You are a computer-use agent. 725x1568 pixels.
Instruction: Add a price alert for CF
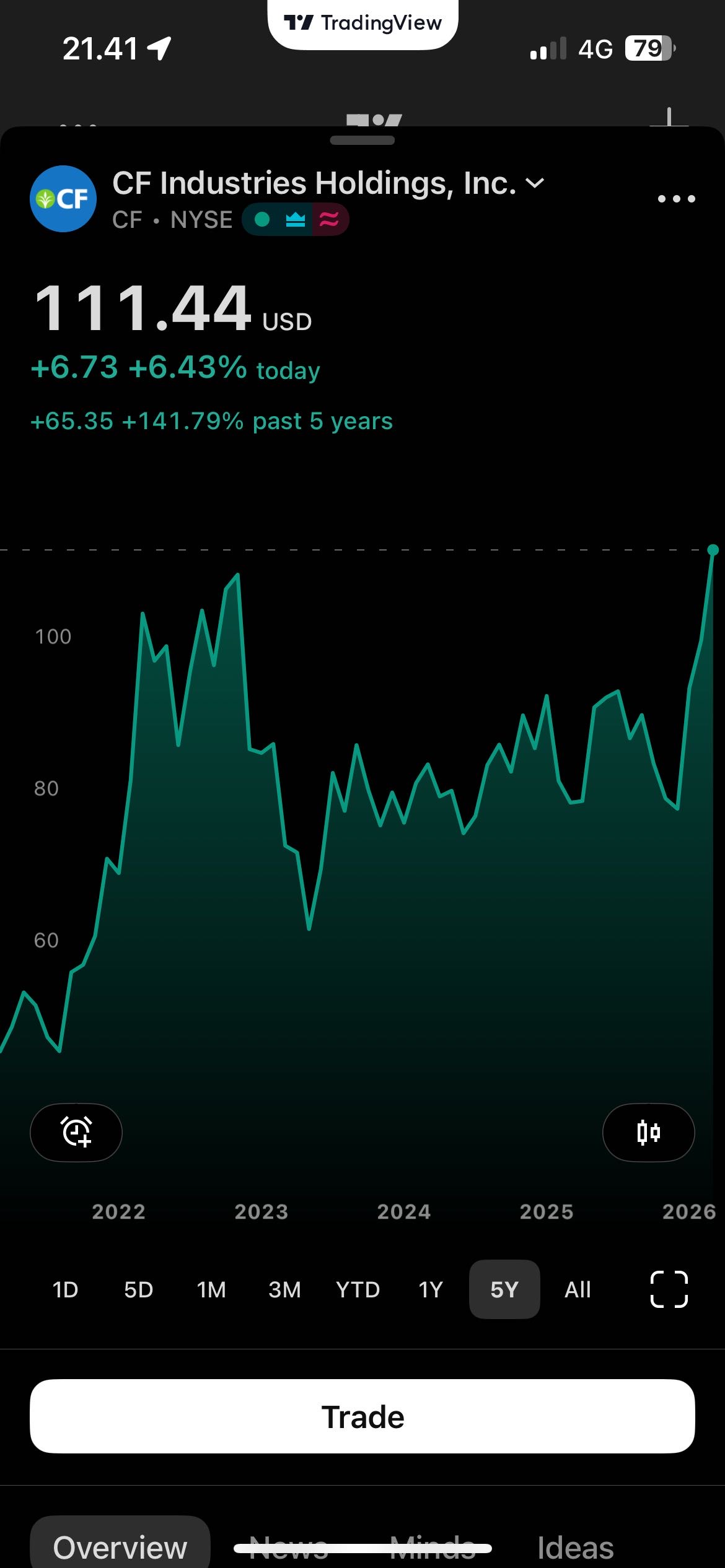point(76,1132)
